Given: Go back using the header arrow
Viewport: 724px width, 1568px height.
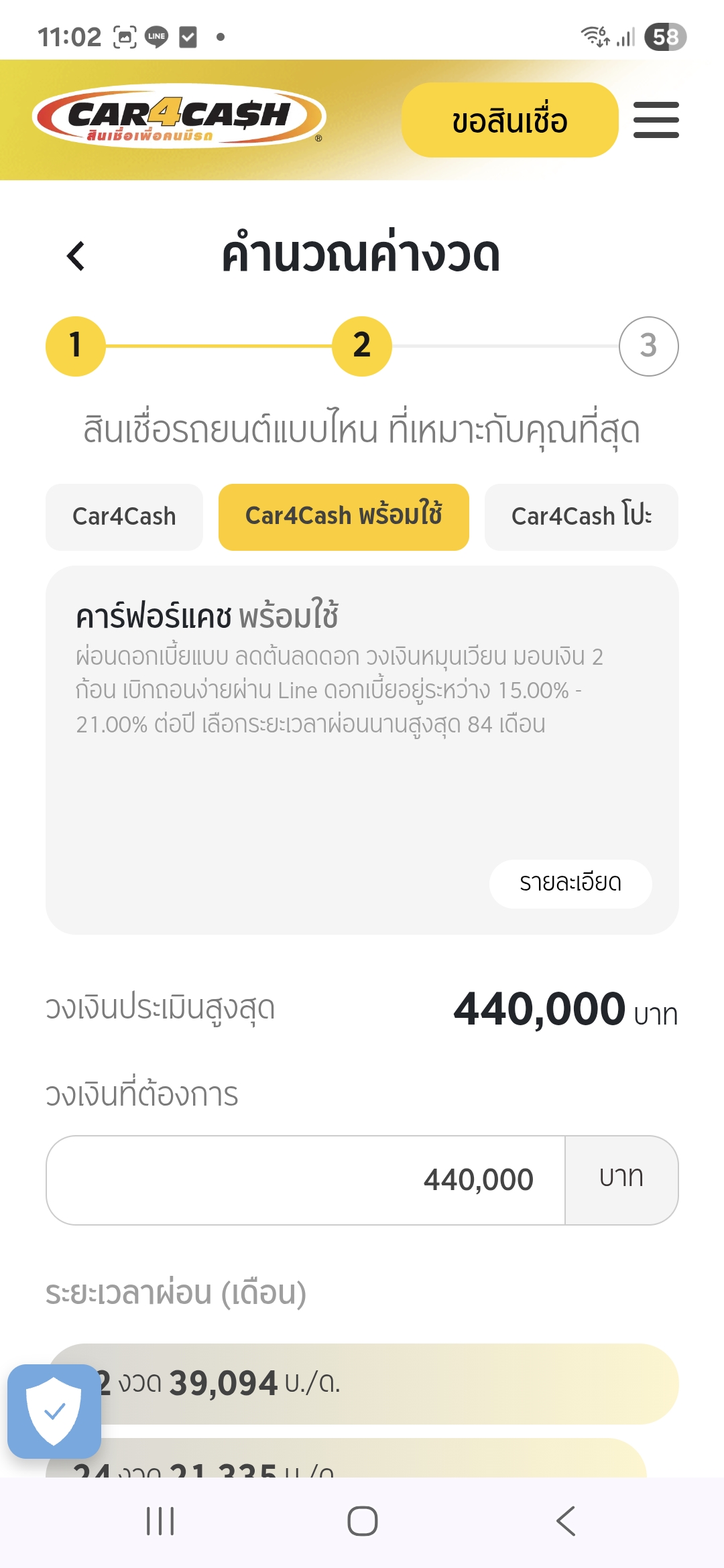Looking at the screenshot, I should coord(76,256).
